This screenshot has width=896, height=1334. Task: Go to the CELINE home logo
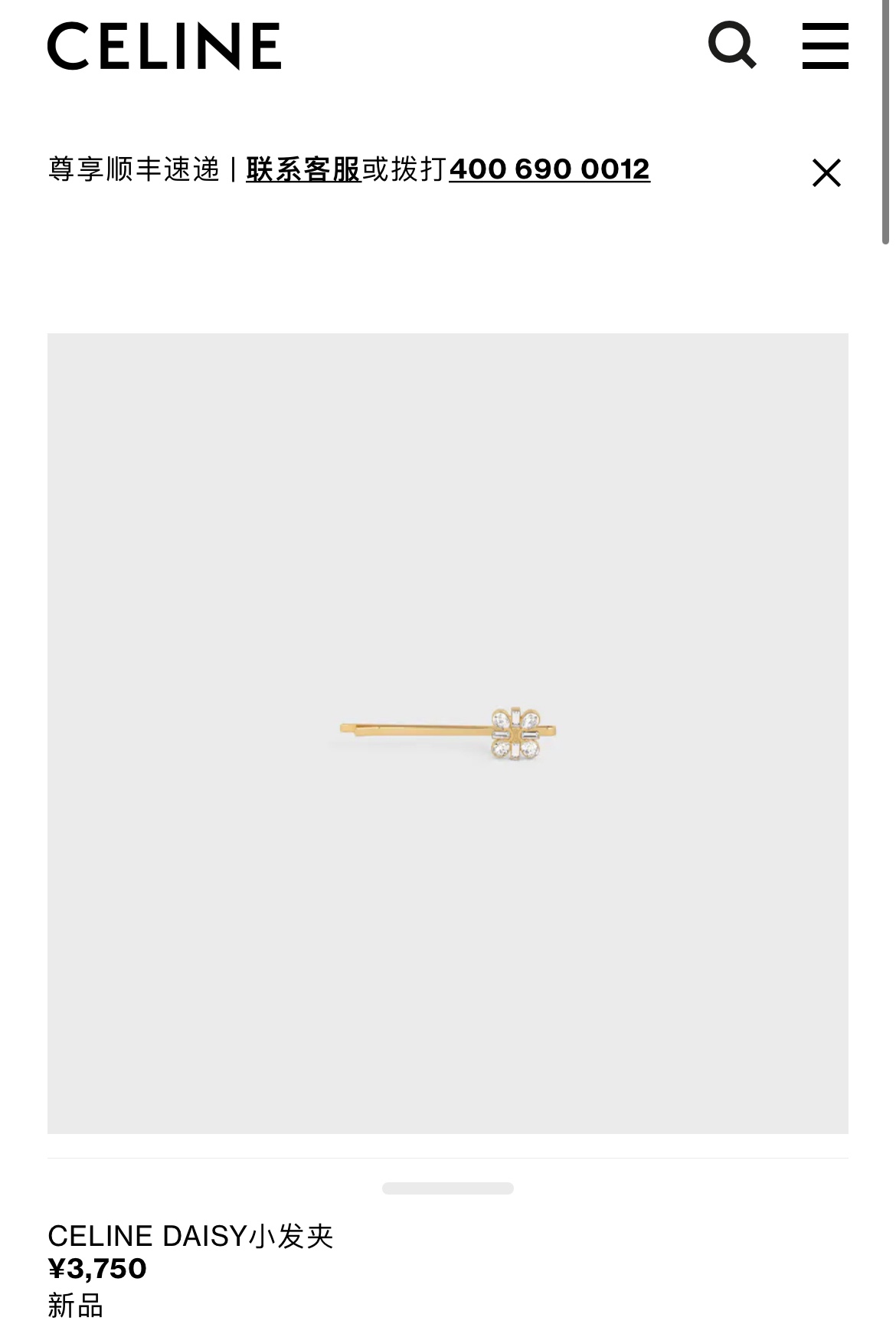pos(165,46)
